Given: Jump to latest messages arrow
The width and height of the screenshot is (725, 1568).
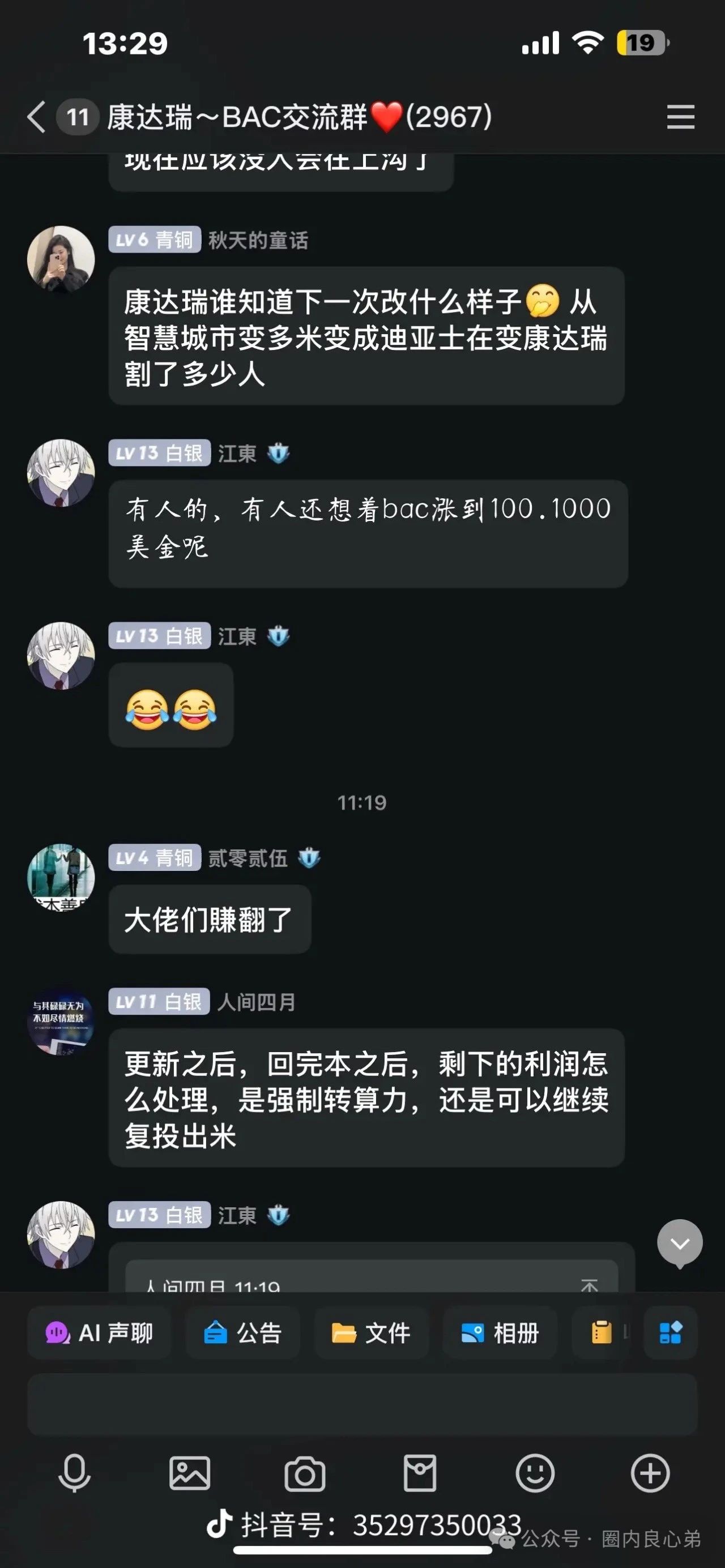Looking at the screenshot, I should pyautogui.click(x=679, y=1243).
